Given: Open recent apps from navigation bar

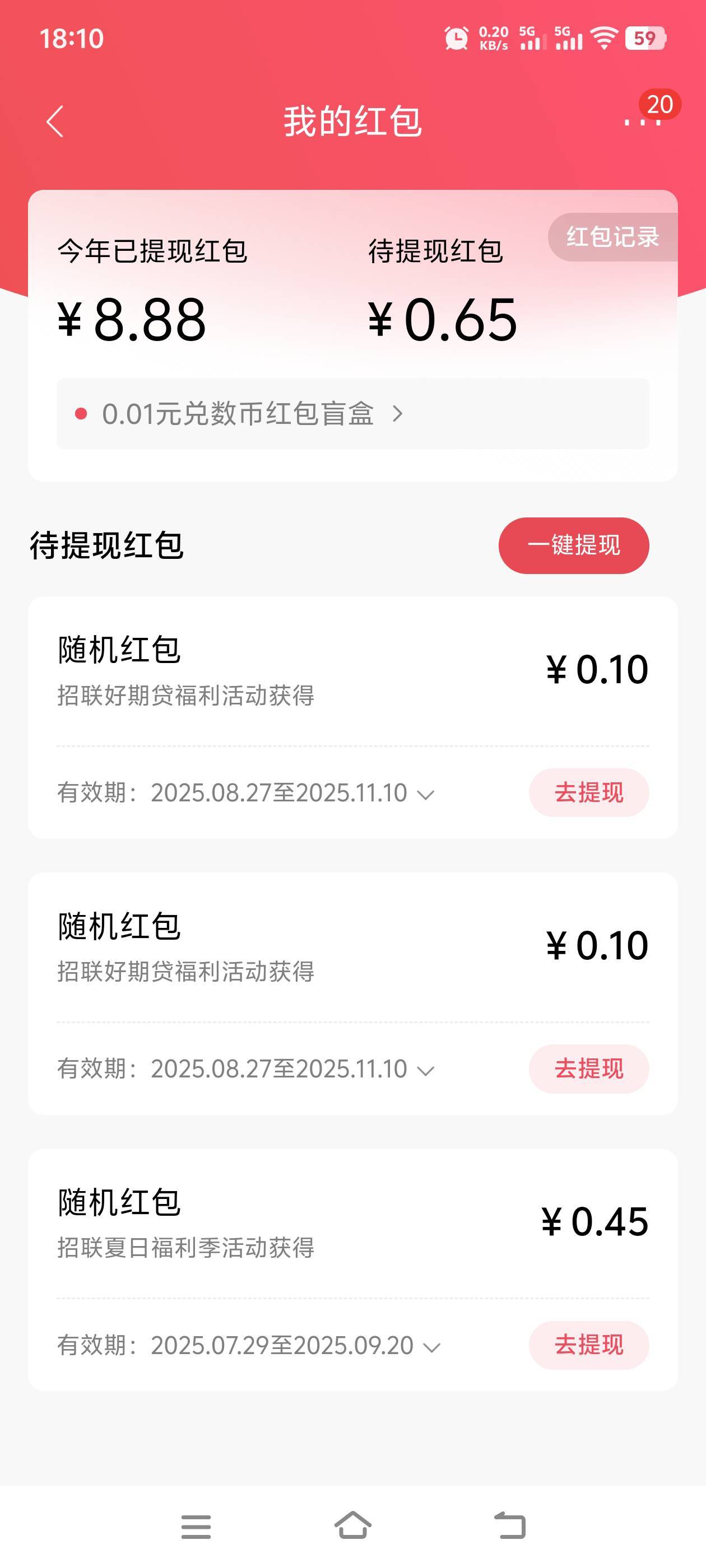Looking at the screenshot, I should click(196, 1527).
